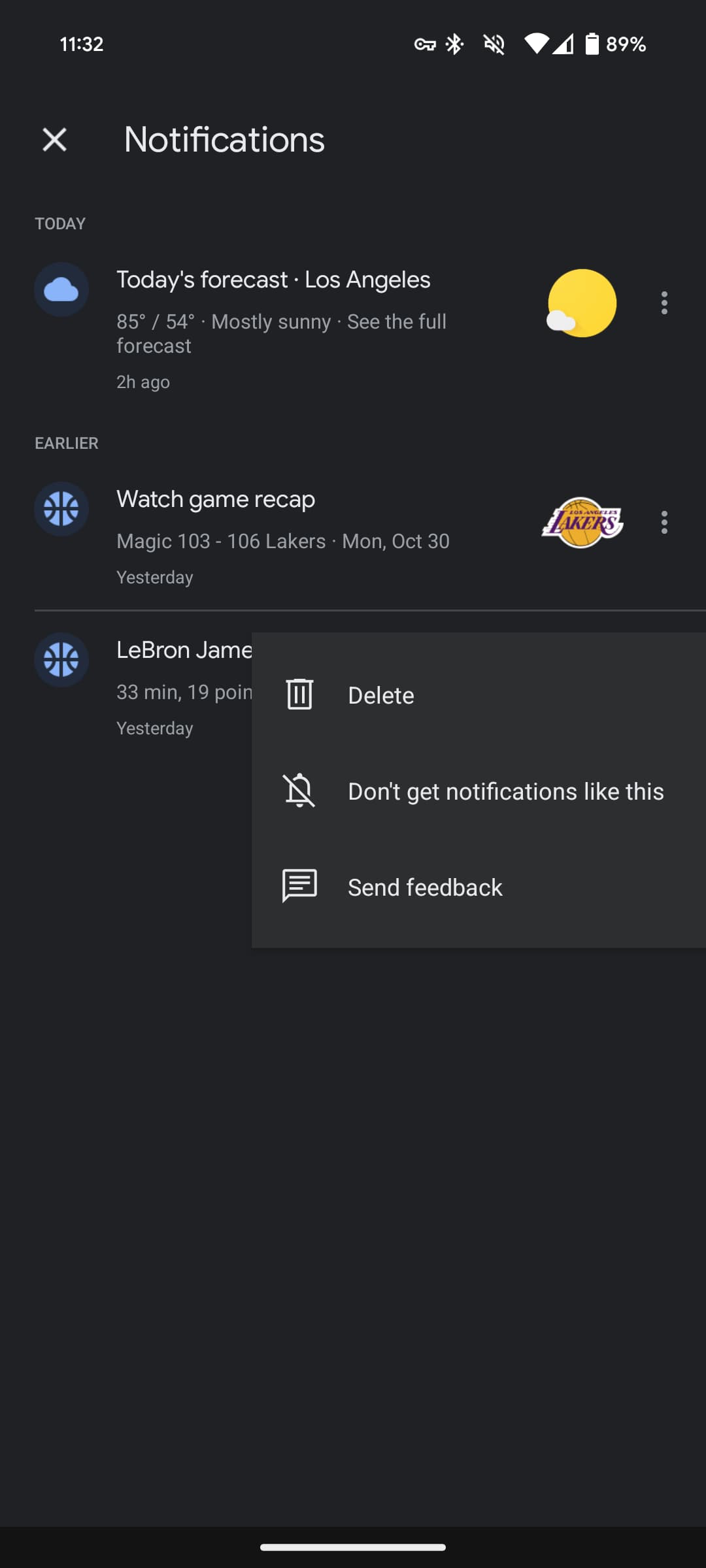706x1568 pixels.
Task: Close the Notifications screen
Action: click(54, 139)
